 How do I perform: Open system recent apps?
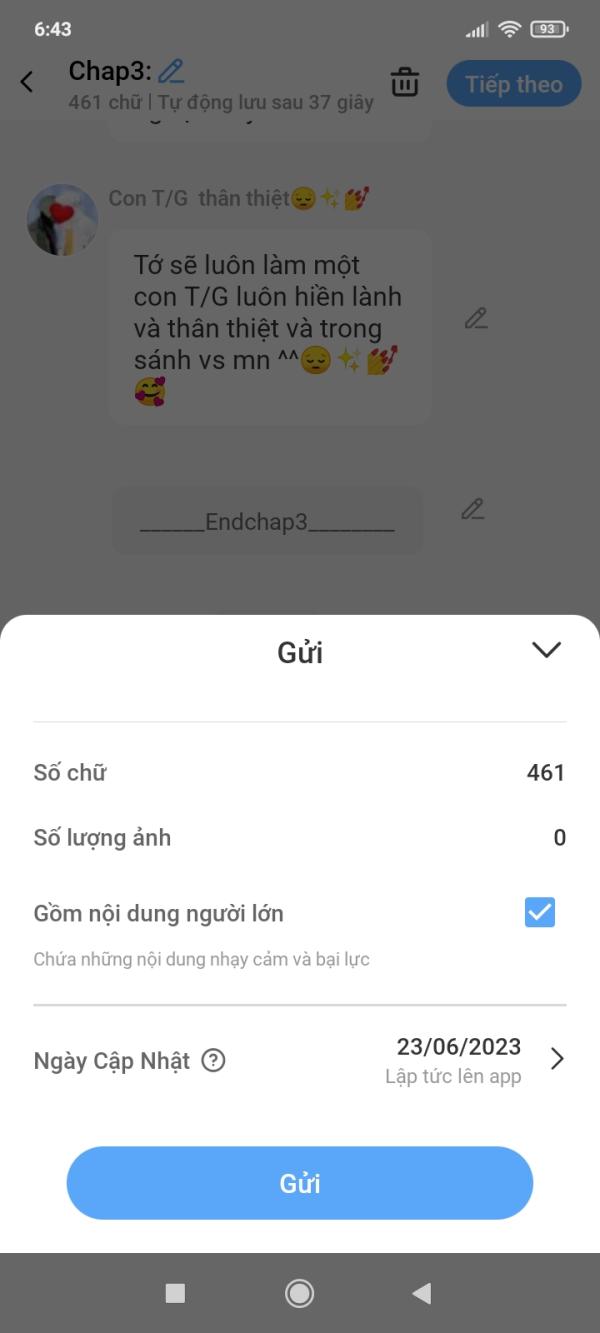(x=175, y=1293)
